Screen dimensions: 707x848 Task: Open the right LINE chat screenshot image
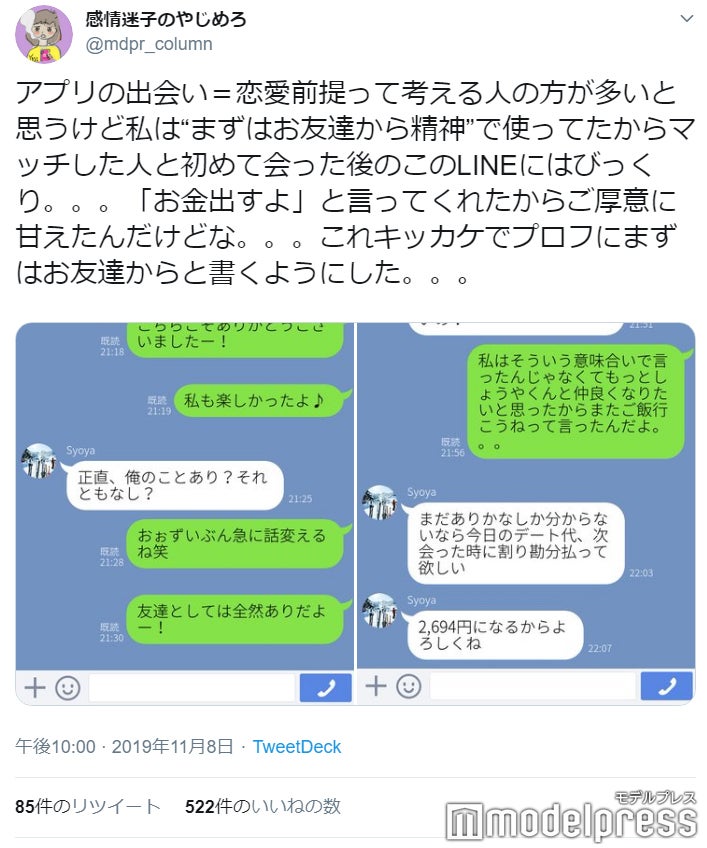pos(526,512)
